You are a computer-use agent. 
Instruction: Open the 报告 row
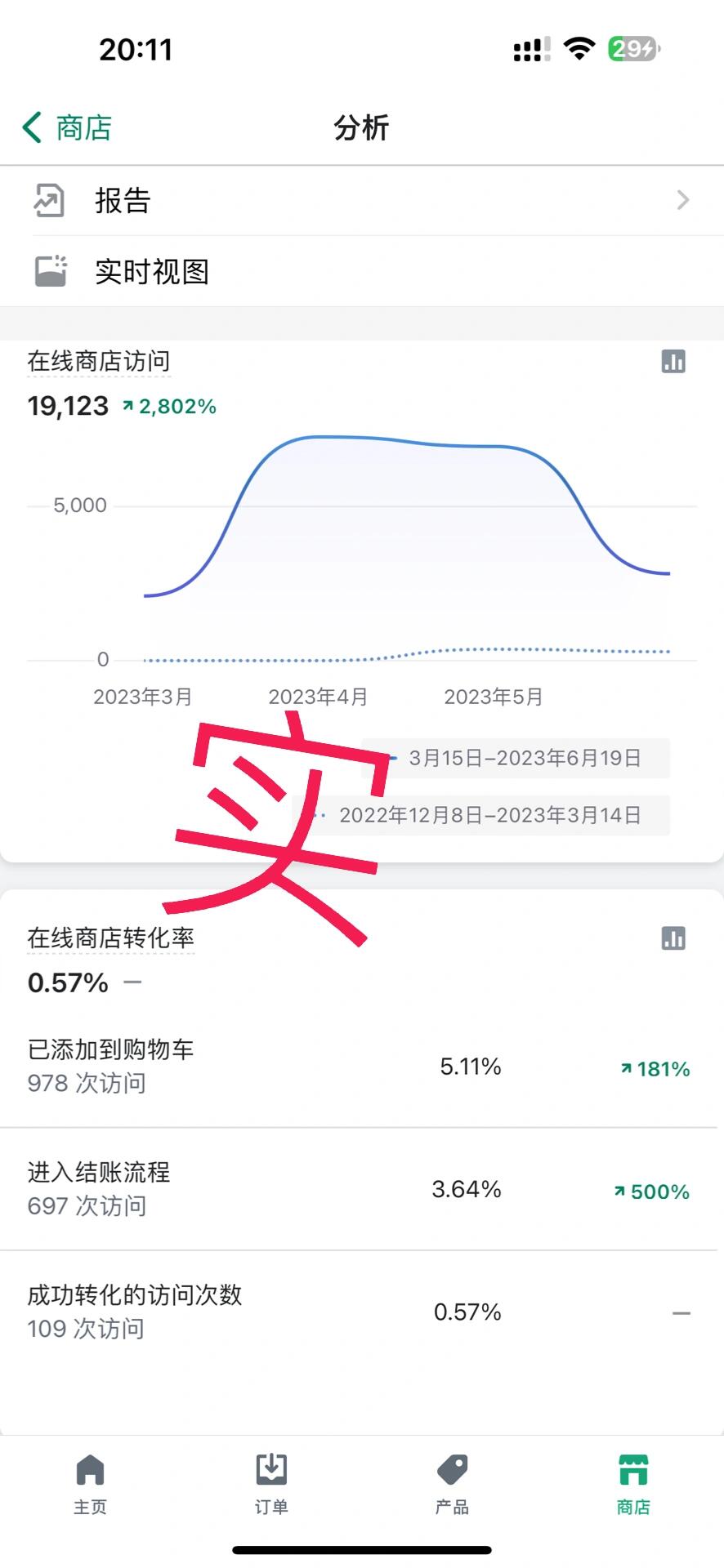tap(361, 200)
